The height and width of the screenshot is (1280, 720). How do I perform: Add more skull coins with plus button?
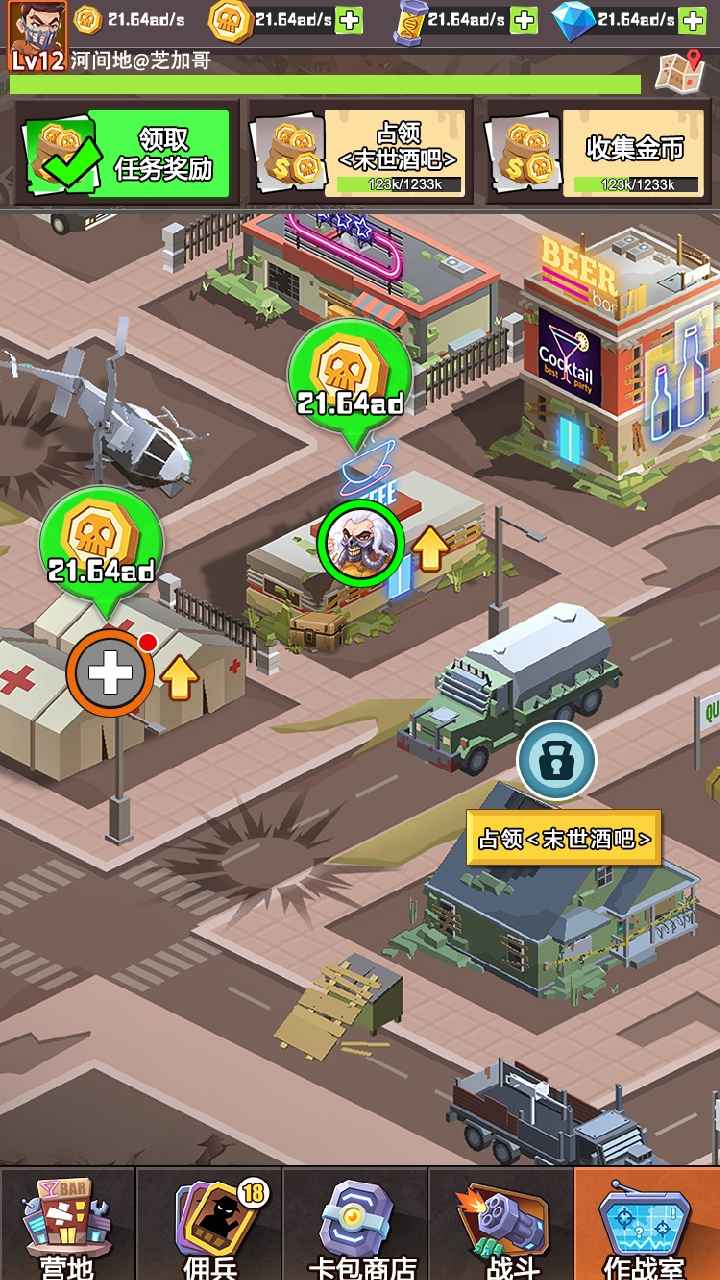[348, 20]
